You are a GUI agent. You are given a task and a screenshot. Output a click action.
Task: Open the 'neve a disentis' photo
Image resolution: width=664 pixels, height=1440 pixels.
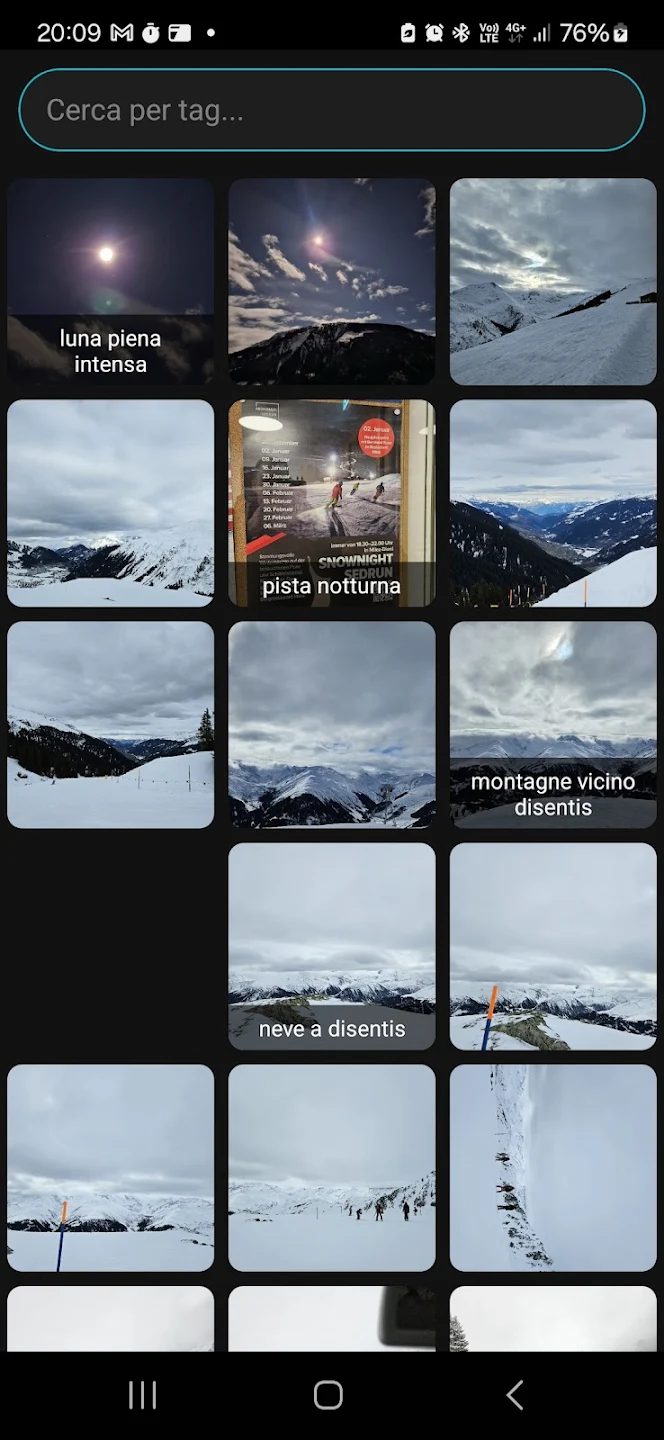tap(332, 946)
